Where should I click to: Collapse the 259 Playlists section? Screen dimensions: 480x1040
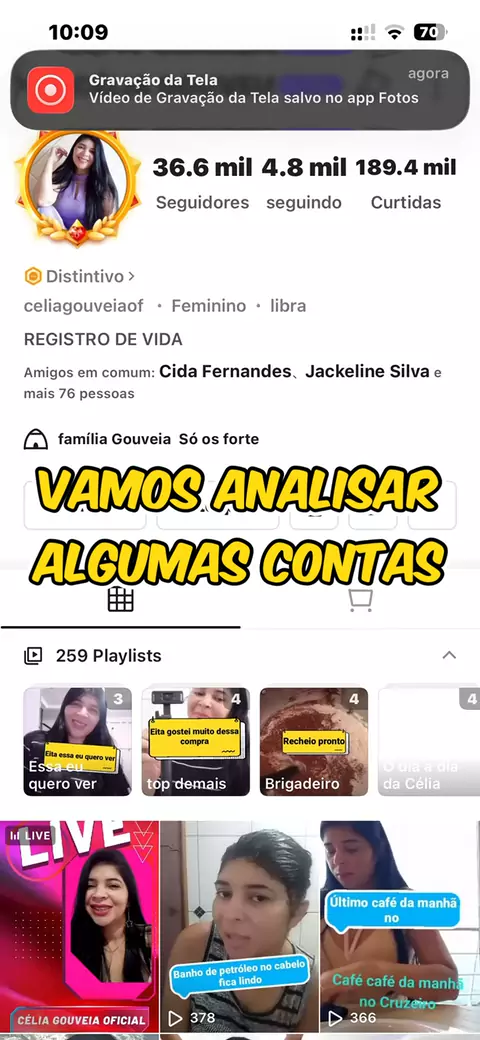(x=449, y=655)
